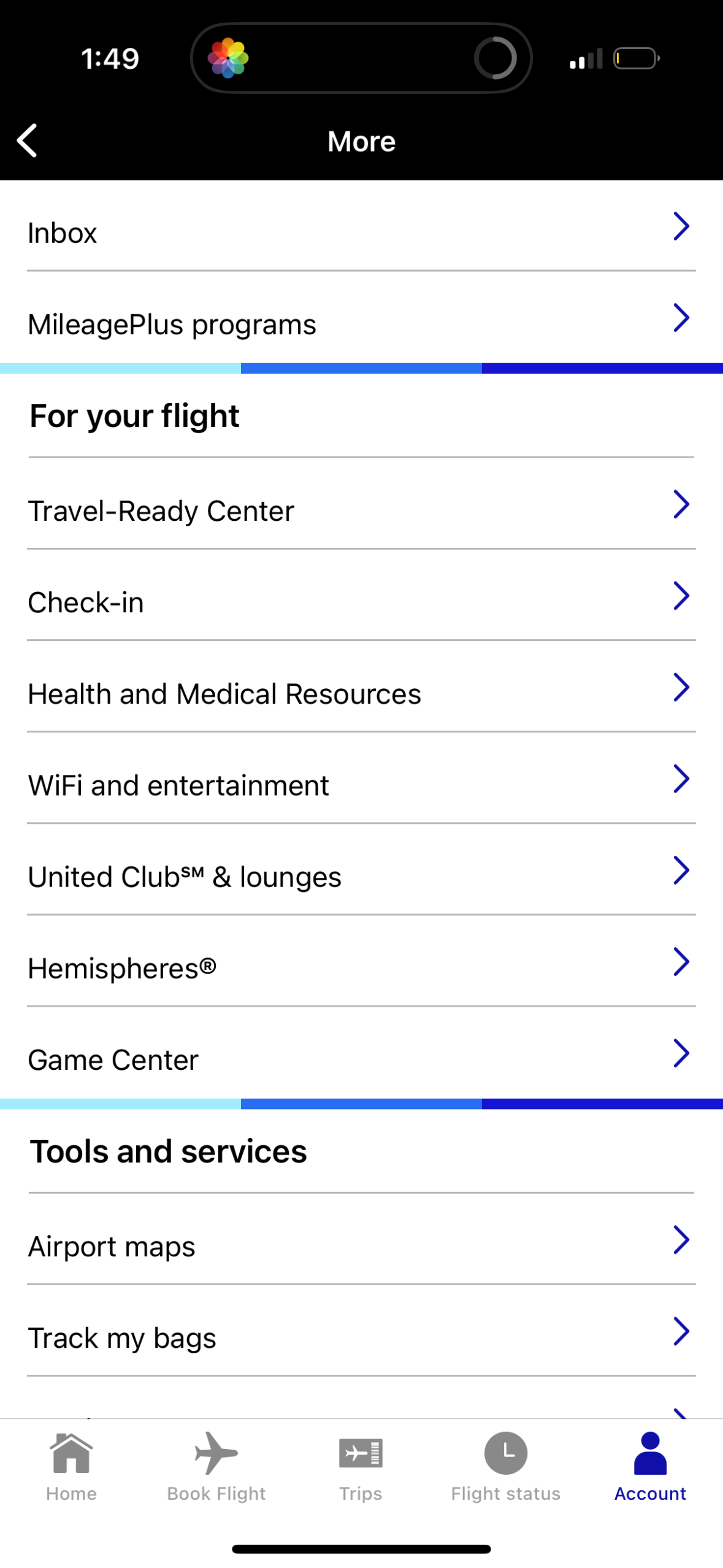723x1568 pixels.
Task: Expand the MileagePlus programs row
Action: click(x=361, y=323)
